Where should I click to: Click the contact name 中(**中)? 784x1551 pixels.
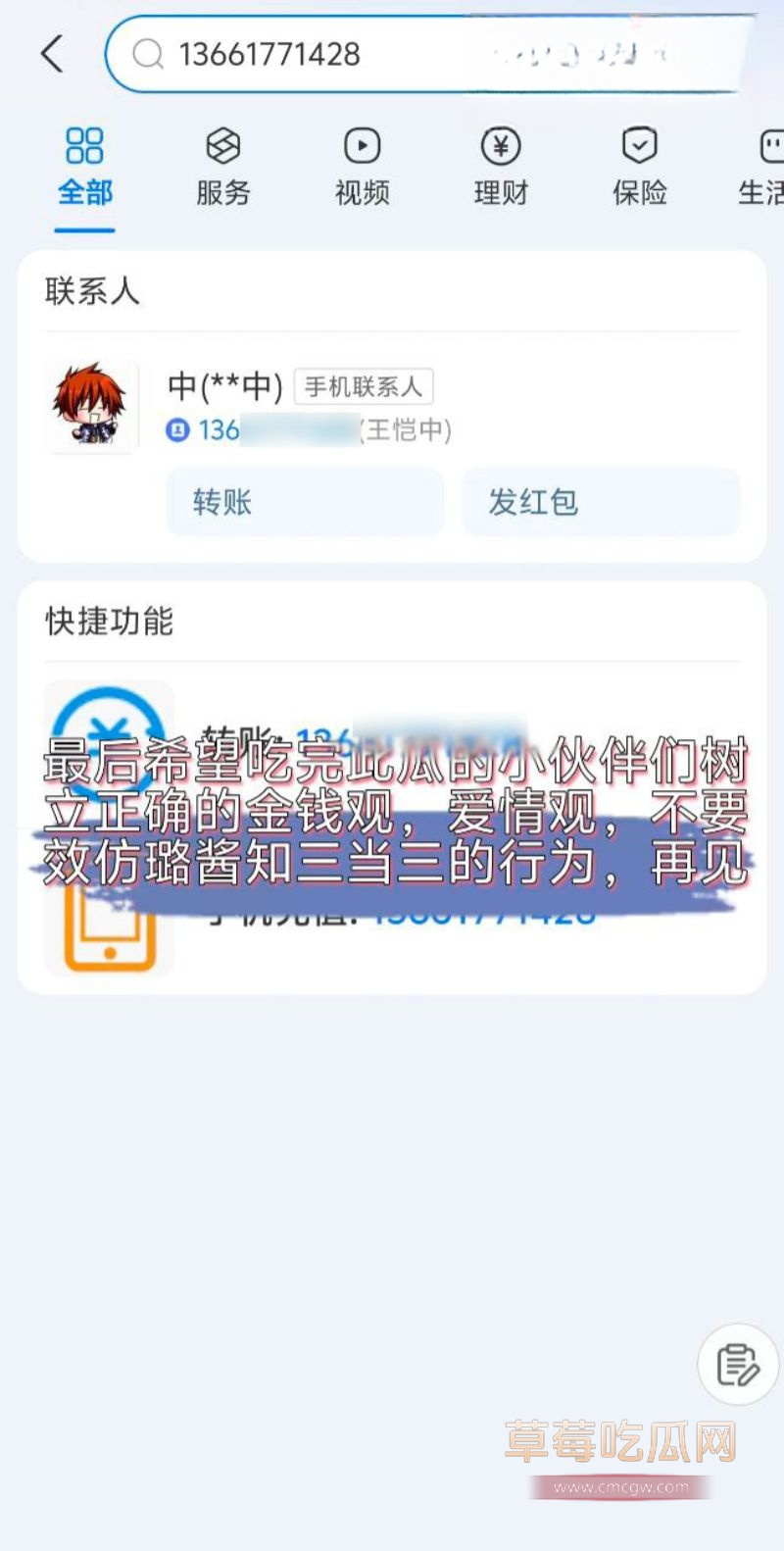pos(223,385)
